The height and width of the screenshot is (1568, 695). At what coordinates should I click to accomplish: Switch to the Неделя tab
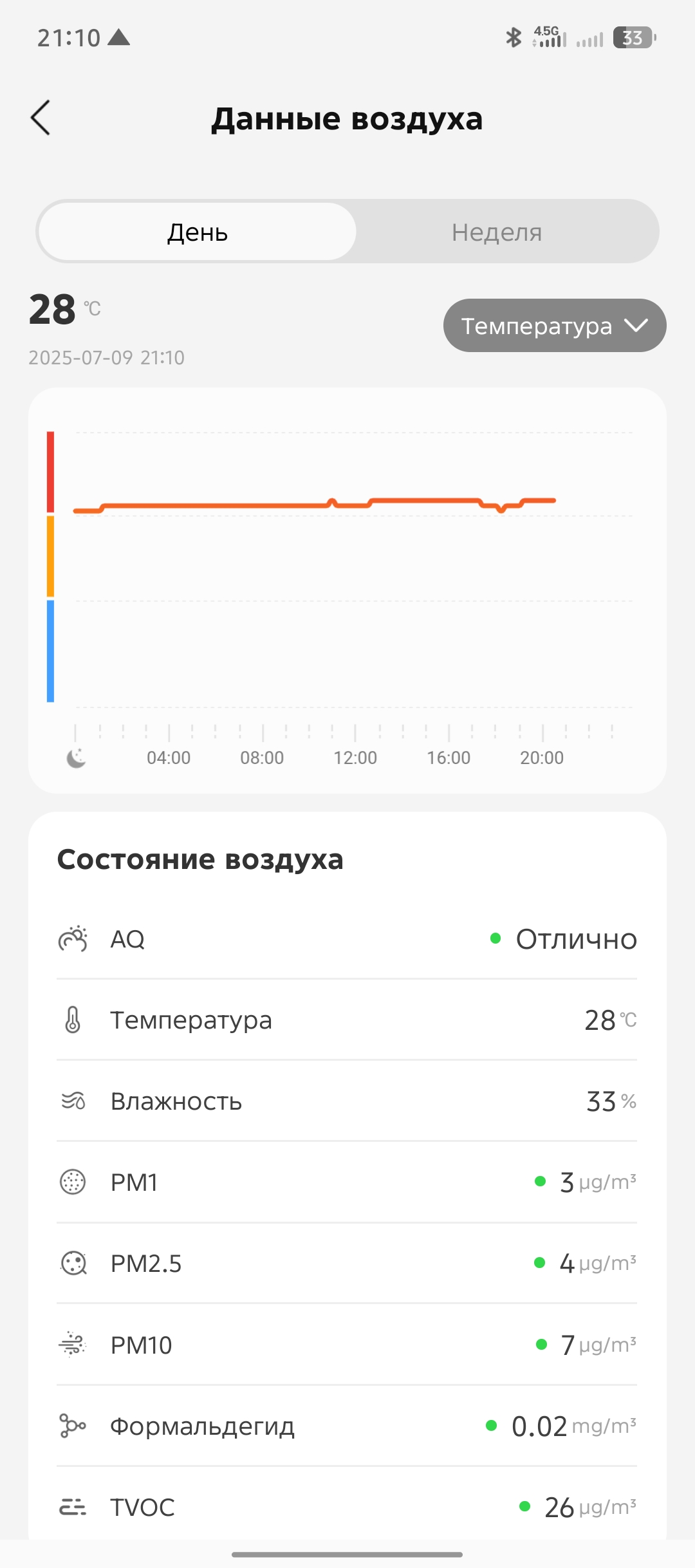[x=497, y=232]
